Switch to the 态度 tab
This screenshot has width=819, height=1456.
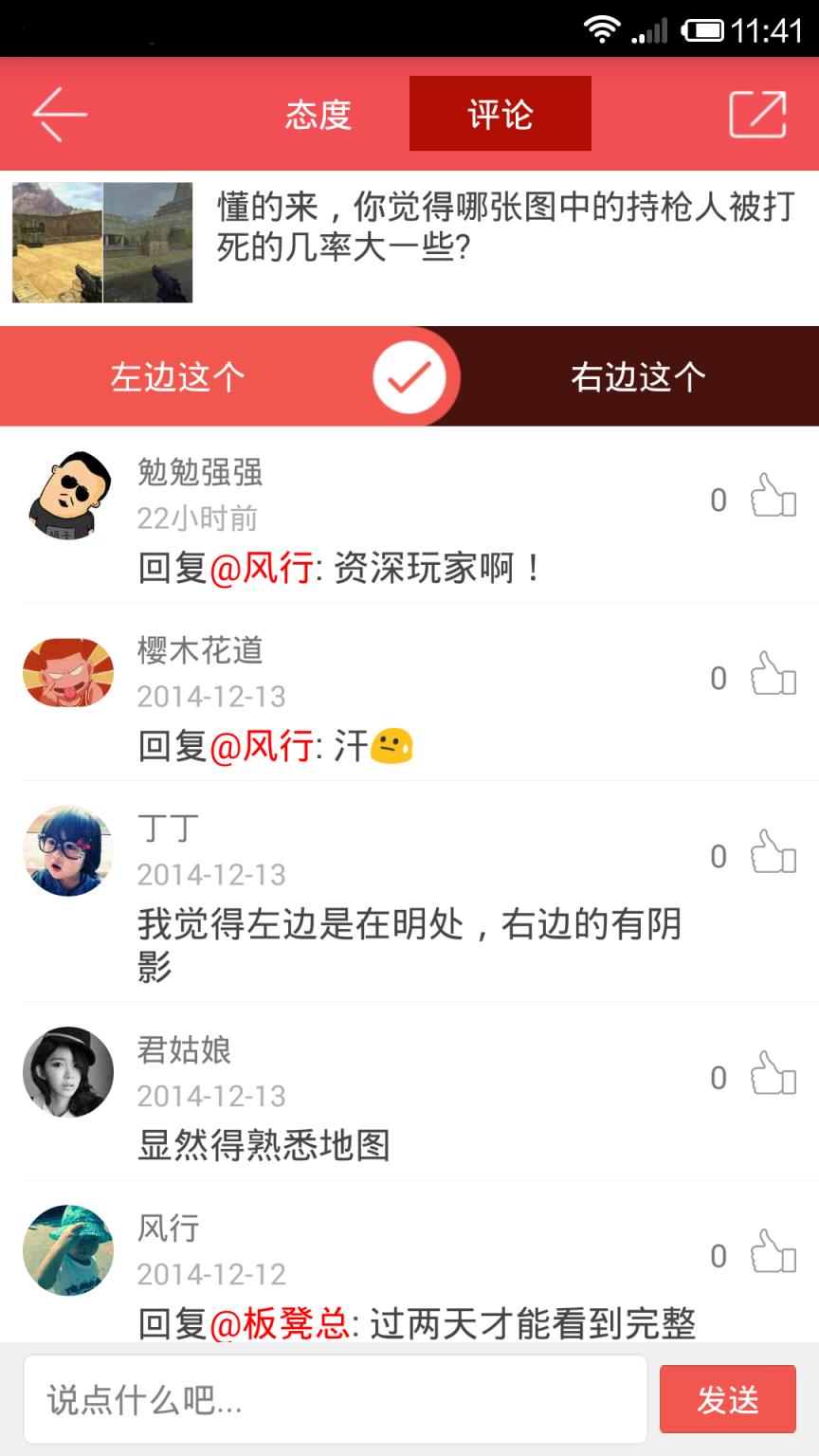click(x=318, y=115)
